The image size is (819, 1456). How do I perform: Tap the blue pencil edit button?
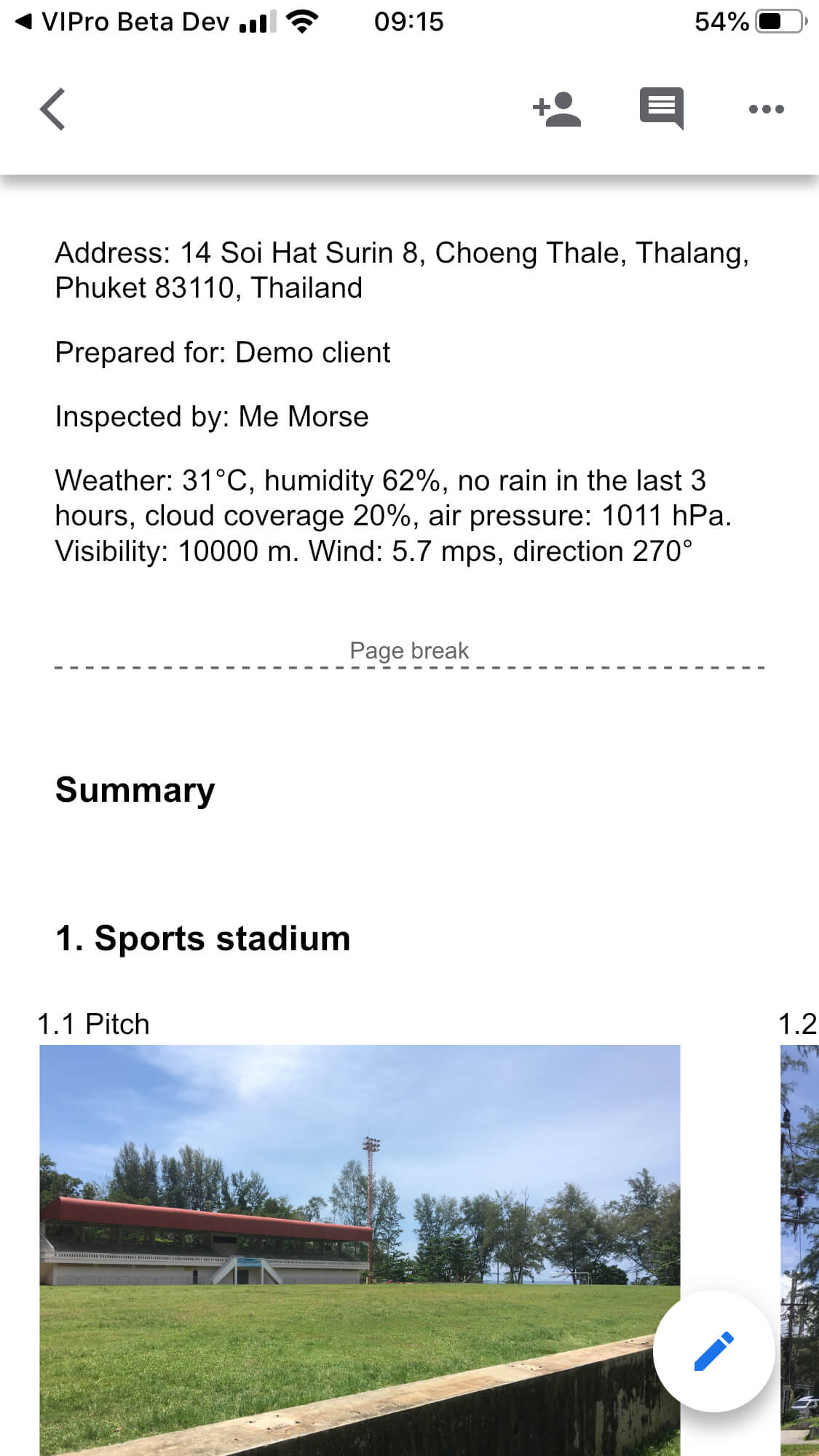[x=714, y=1351]
